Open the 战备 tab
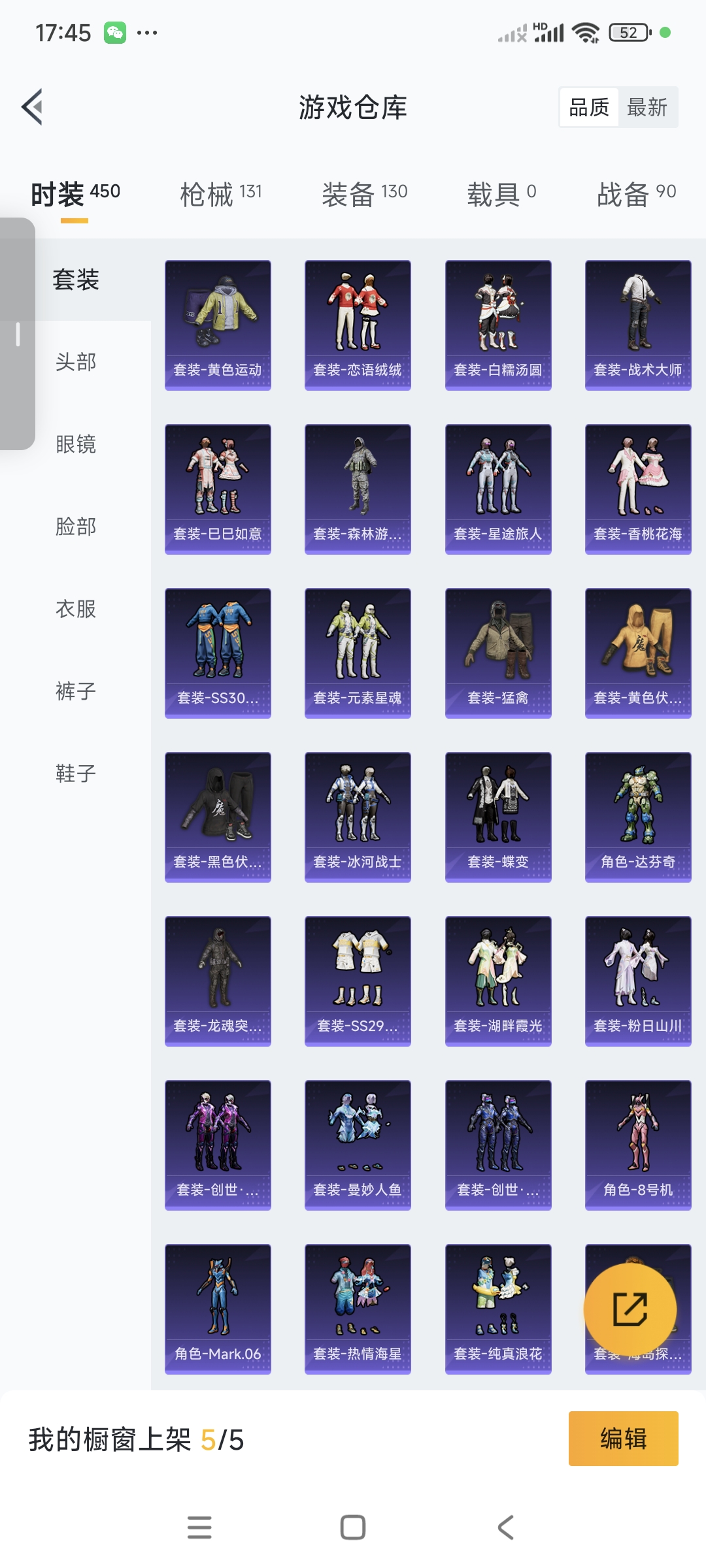706x1568 pixels. pyautogui.click(x=636, y=194)
